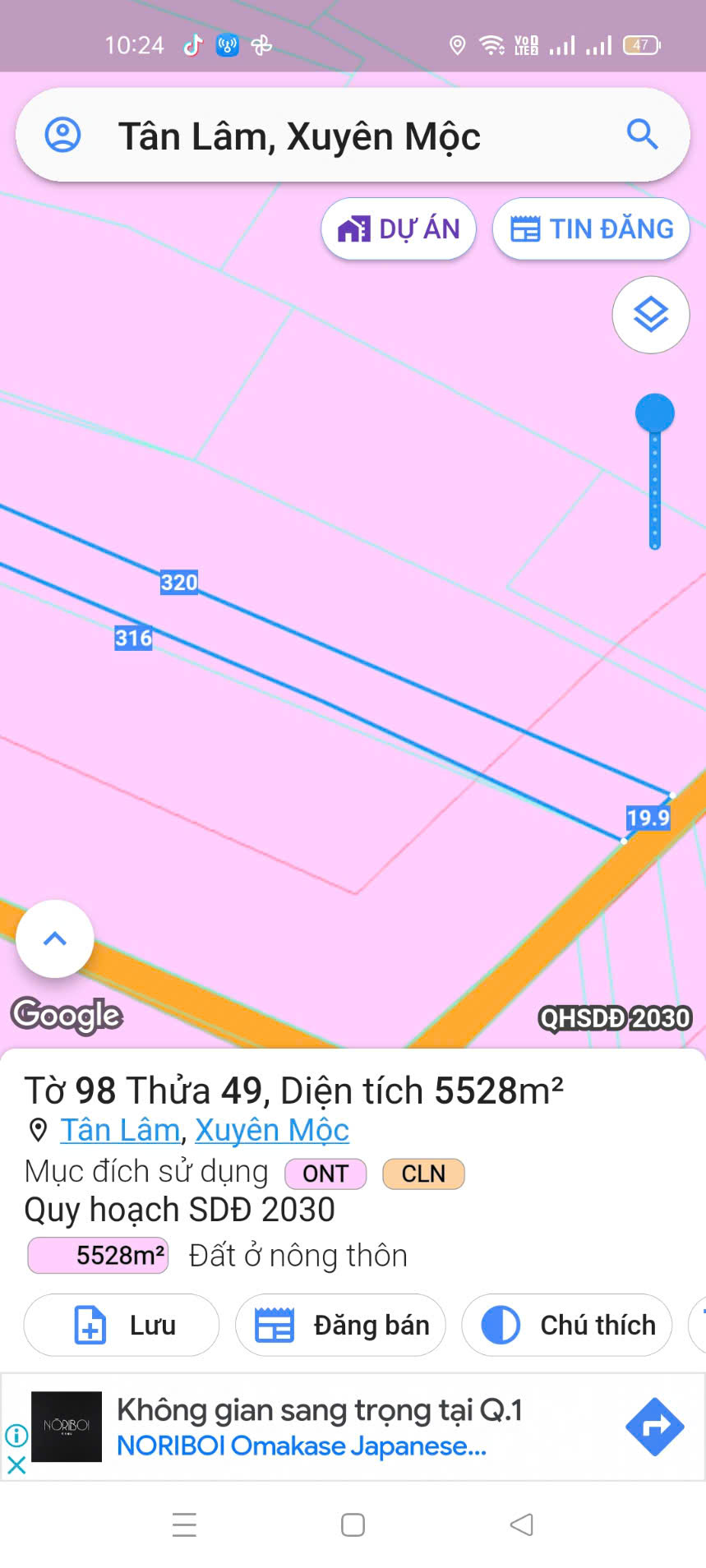The image size is (706, 1568).
Task: Open the ad info icon
Action: tap(16, 1436)
